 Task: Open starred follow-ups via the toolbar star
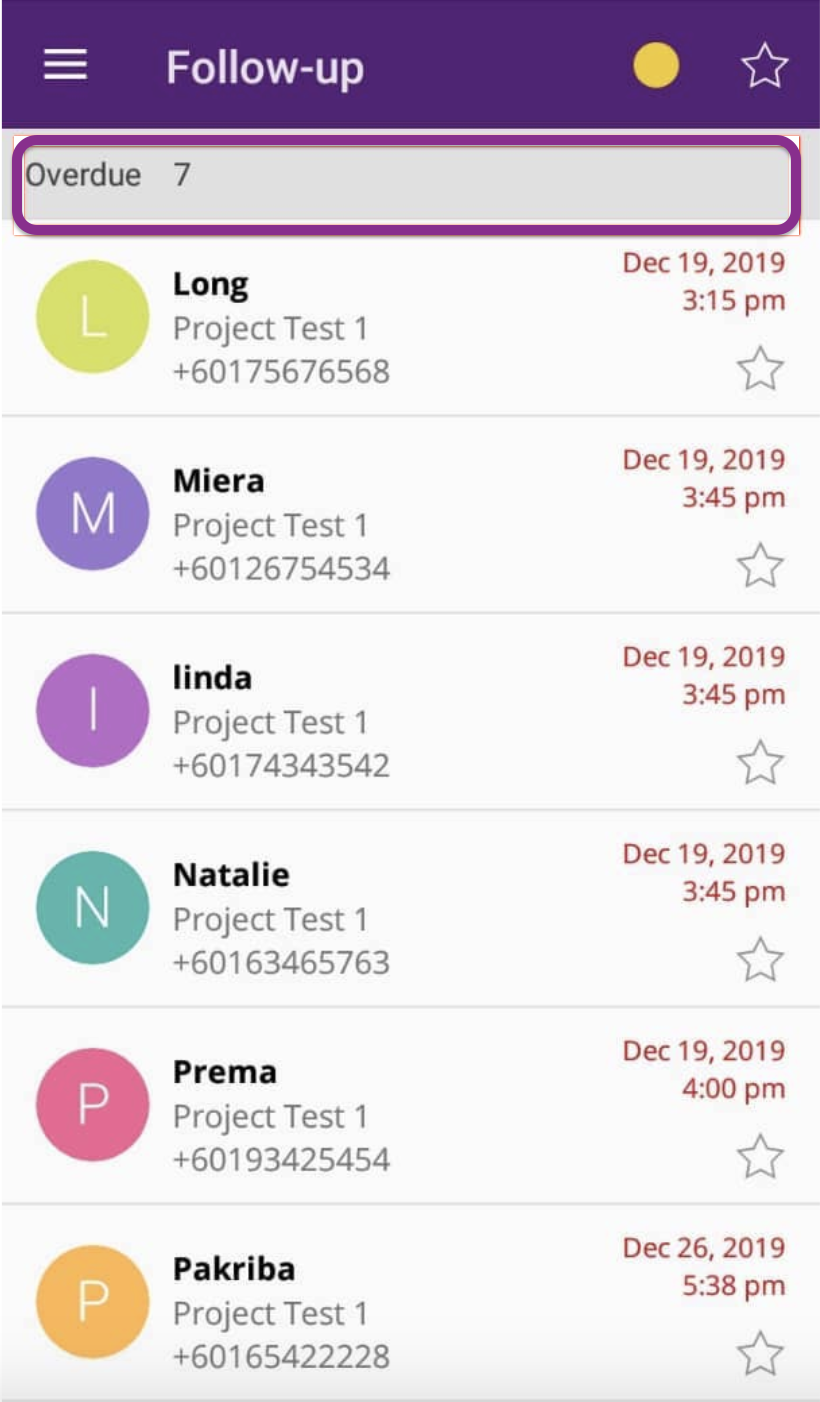tap(762, 64)
